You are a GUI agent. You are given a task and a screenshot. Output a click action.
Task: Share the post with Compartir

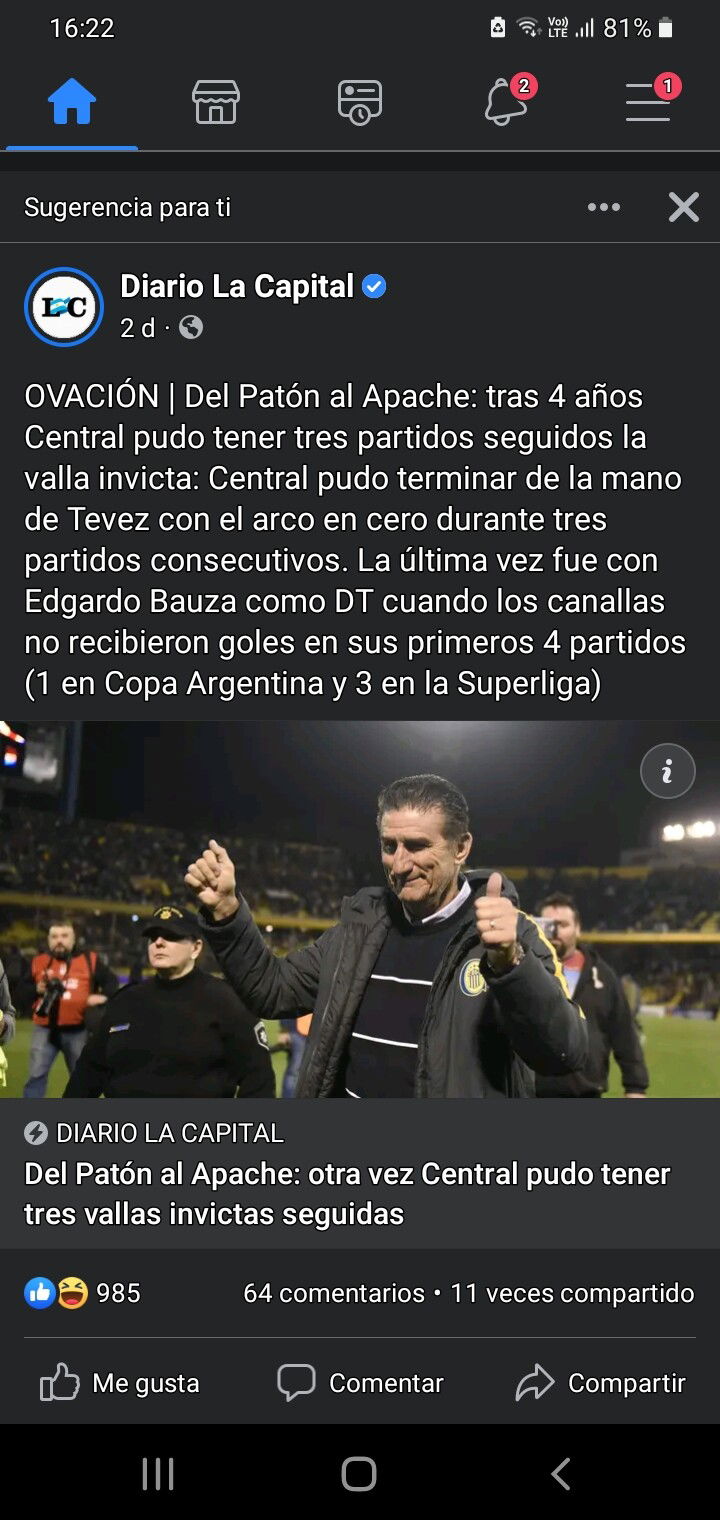(600, 1383)
